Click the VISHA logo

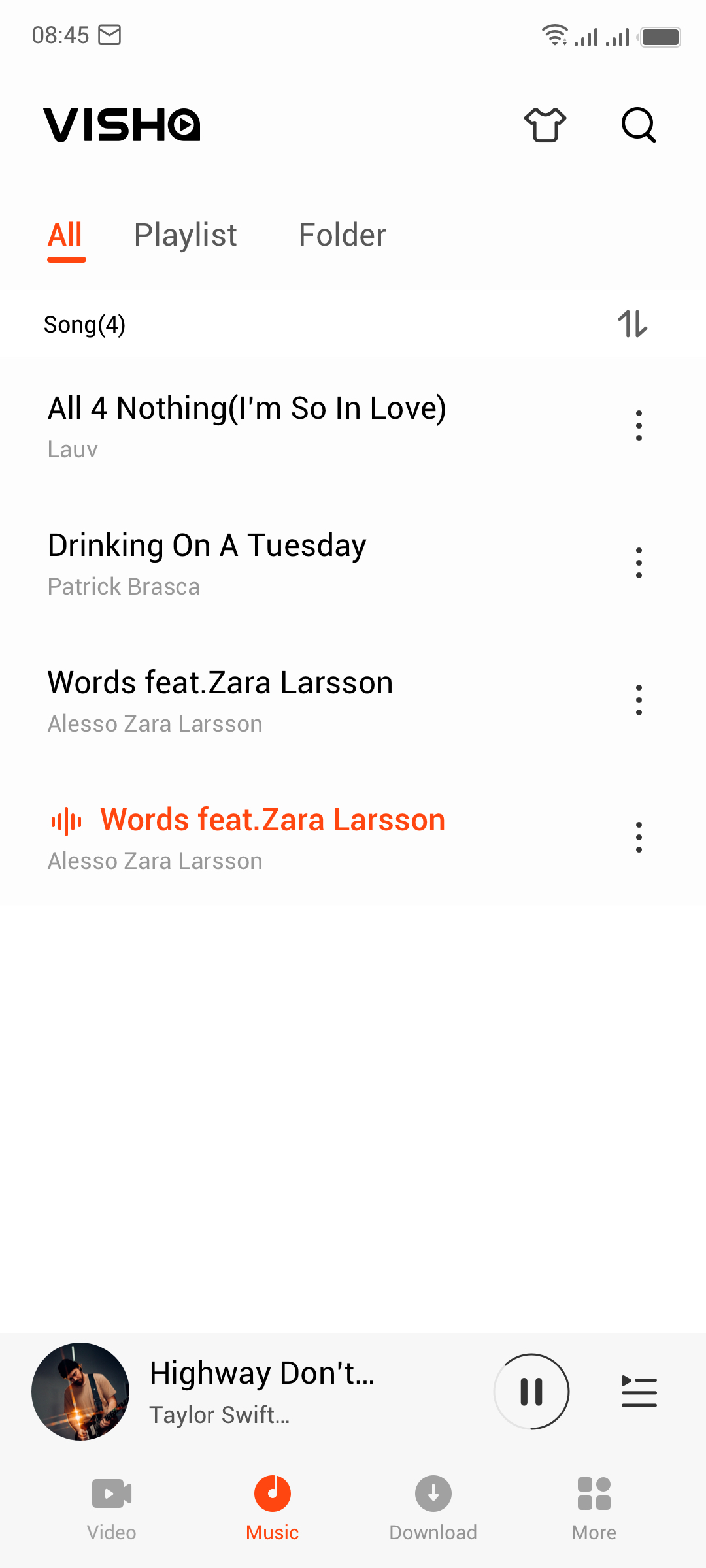coord(122,125)
